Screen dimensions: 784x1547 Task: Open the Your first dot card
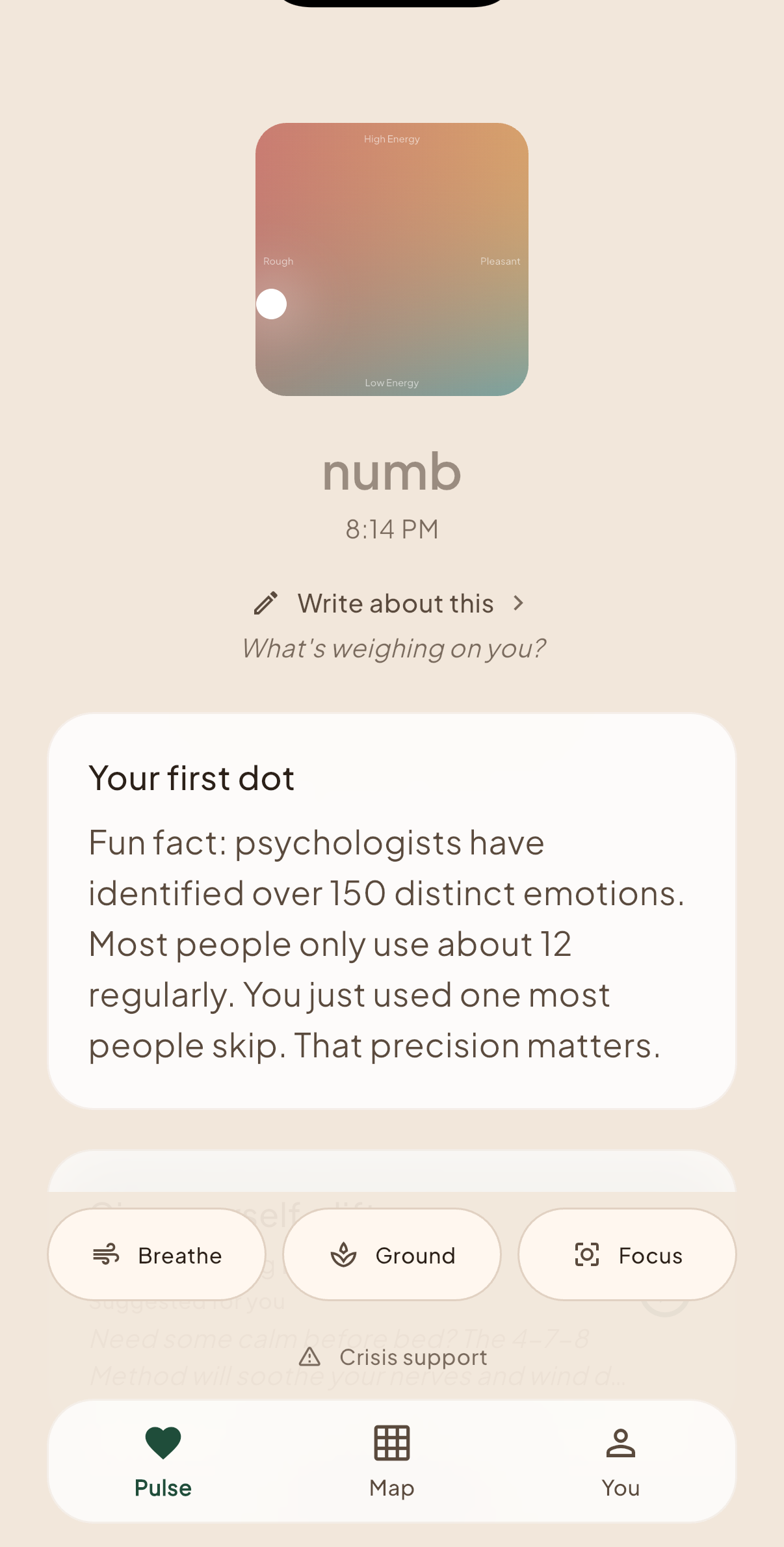click(391, 910)
